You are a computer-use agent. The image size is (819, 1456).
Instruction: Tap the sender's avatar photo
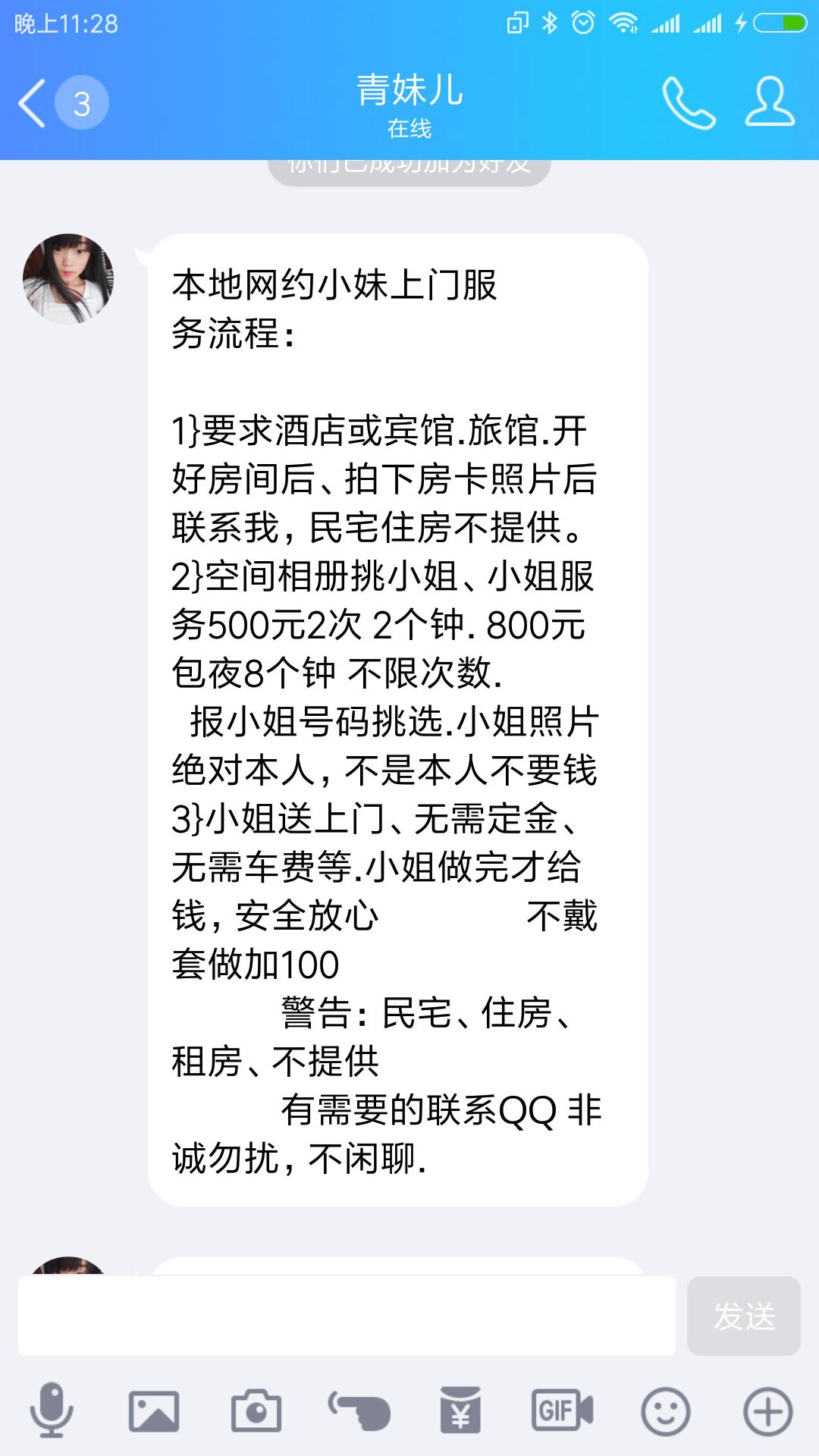click(68, 278)
